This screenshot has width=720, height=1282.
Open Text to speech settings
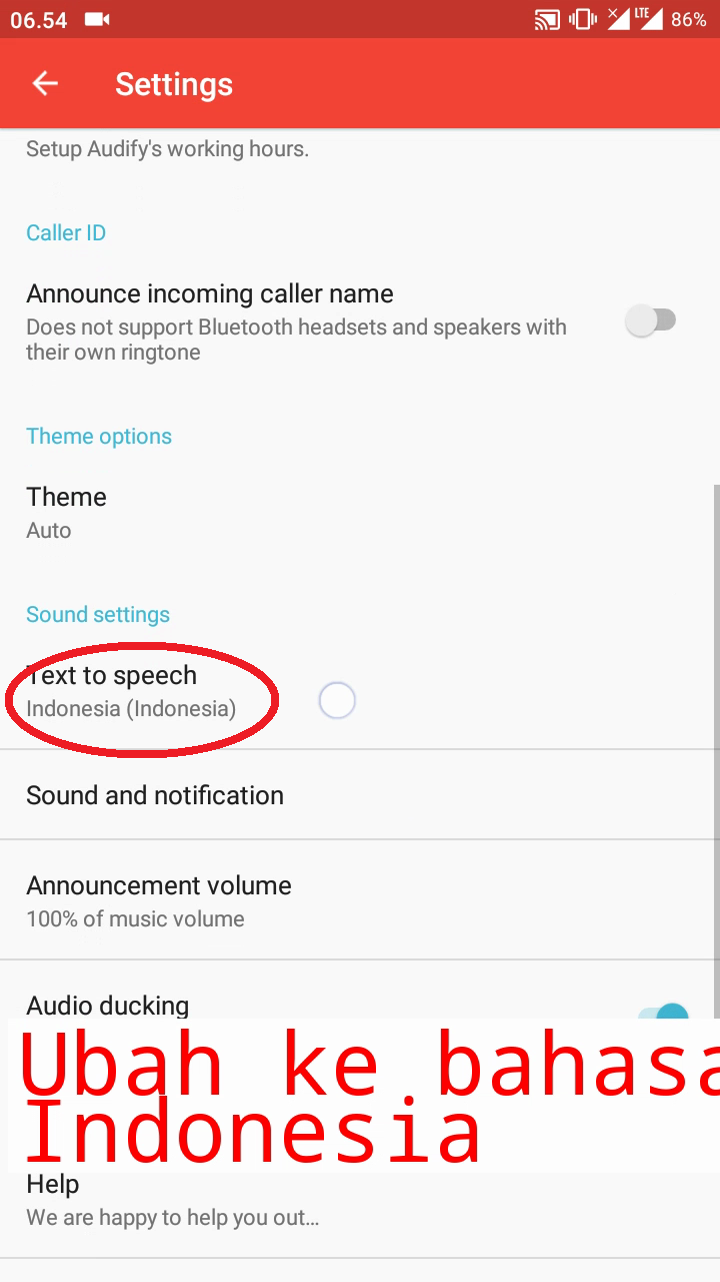tap(130, 691)
